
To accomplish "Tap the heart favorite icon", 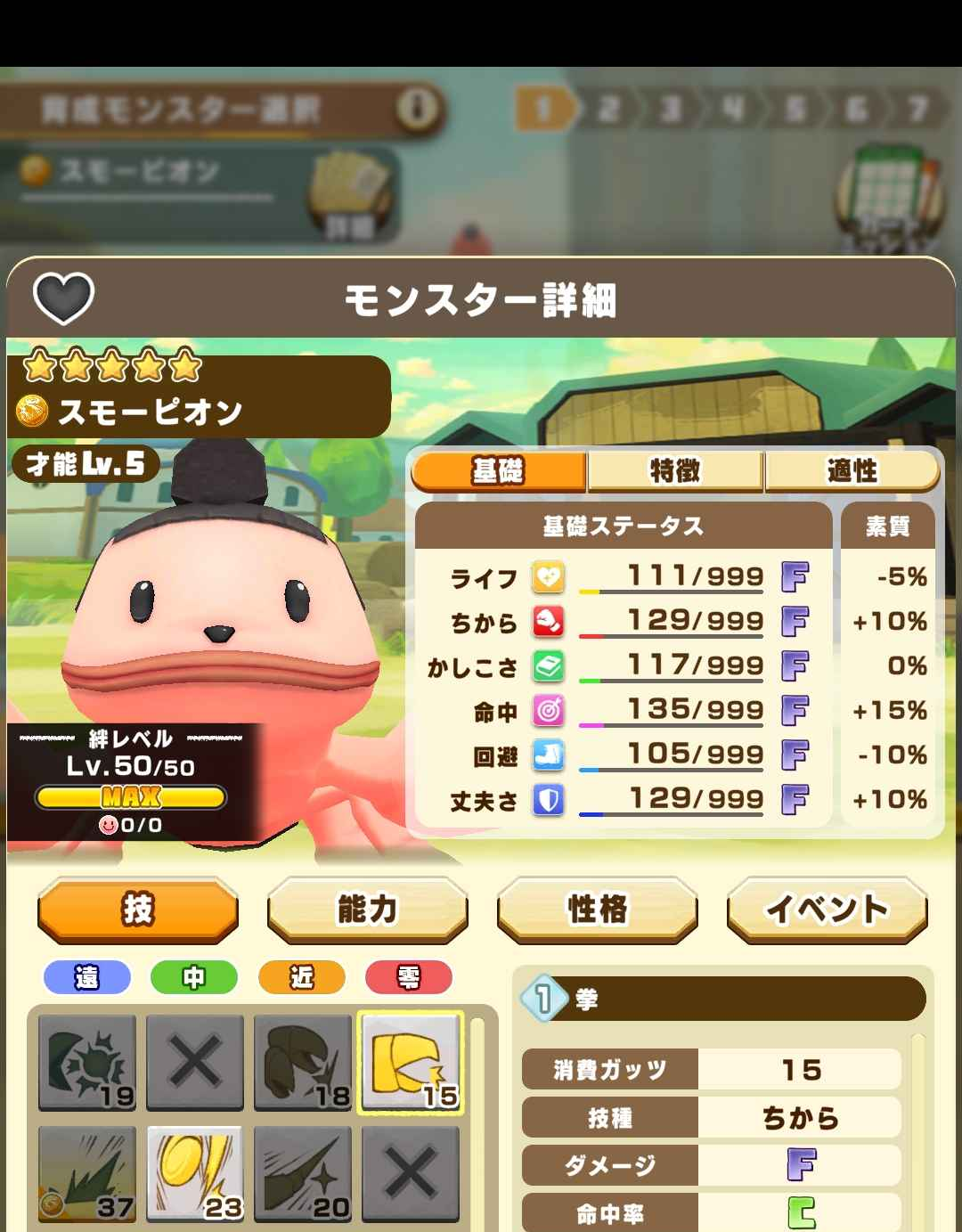I will click(x=63, y=298).
